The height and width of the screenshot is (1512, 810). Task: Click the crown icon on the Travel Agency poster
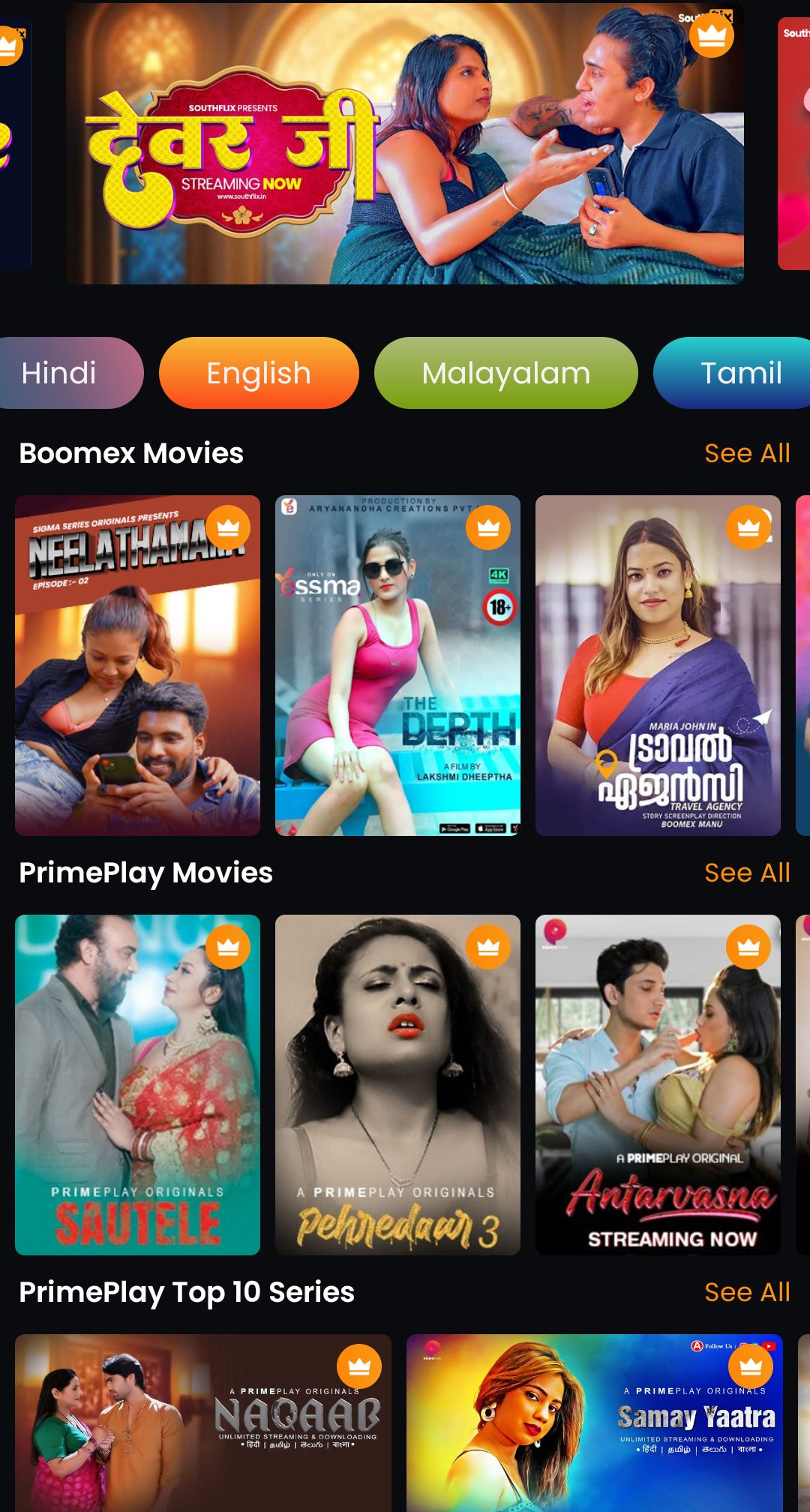(748, 528)
